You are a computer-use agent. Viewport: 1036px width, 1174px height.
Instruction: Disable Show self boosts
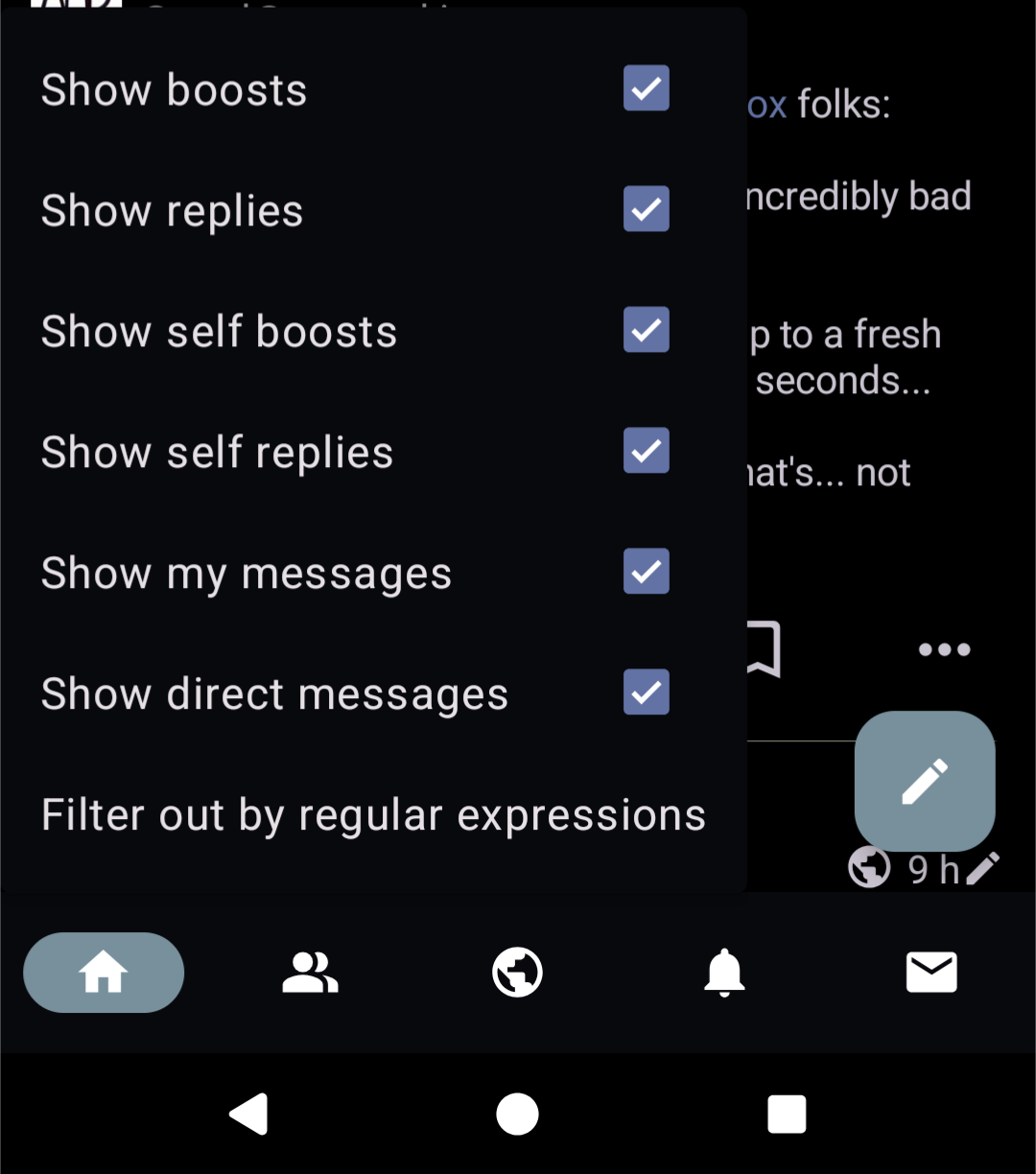(646, 330)
